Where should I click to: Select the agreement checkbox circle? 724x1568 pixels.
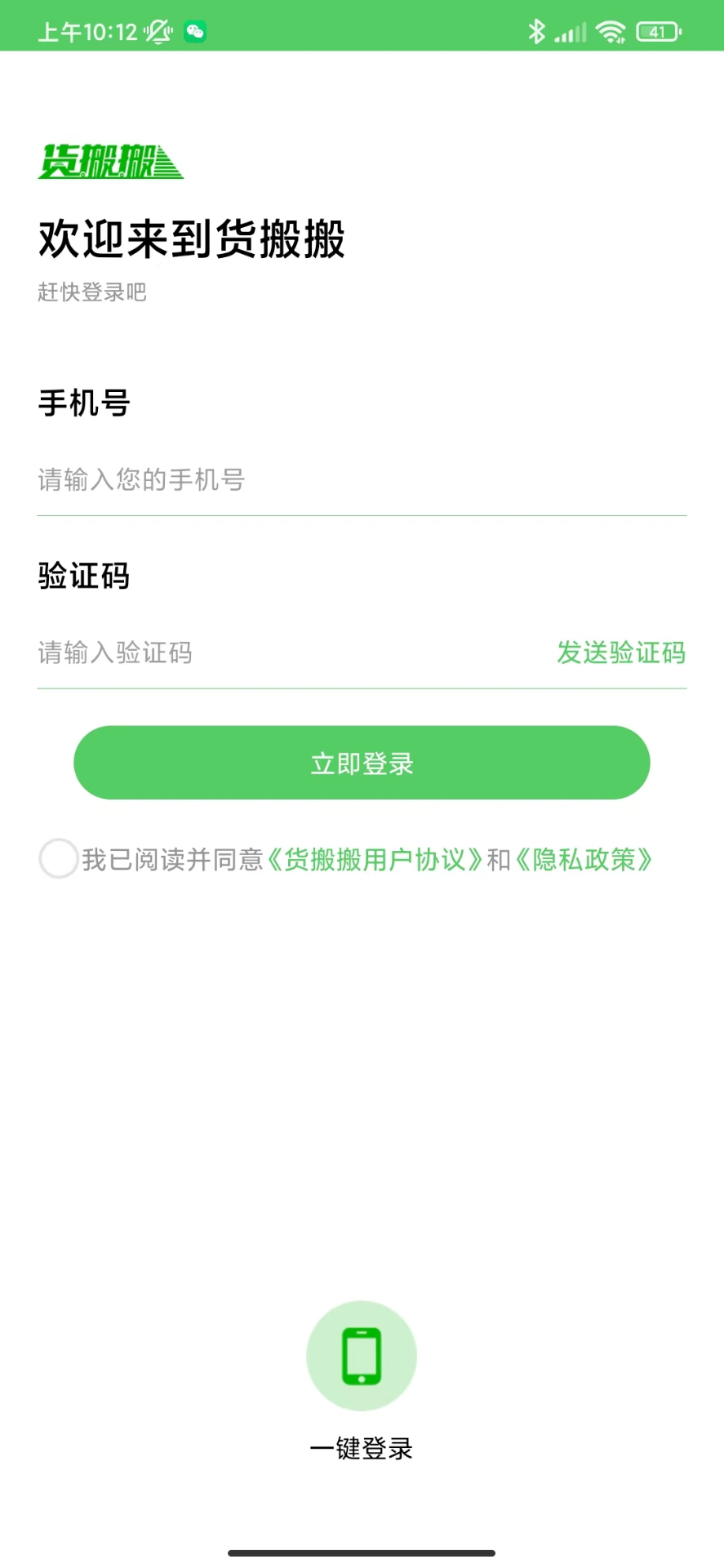(58, 858)
